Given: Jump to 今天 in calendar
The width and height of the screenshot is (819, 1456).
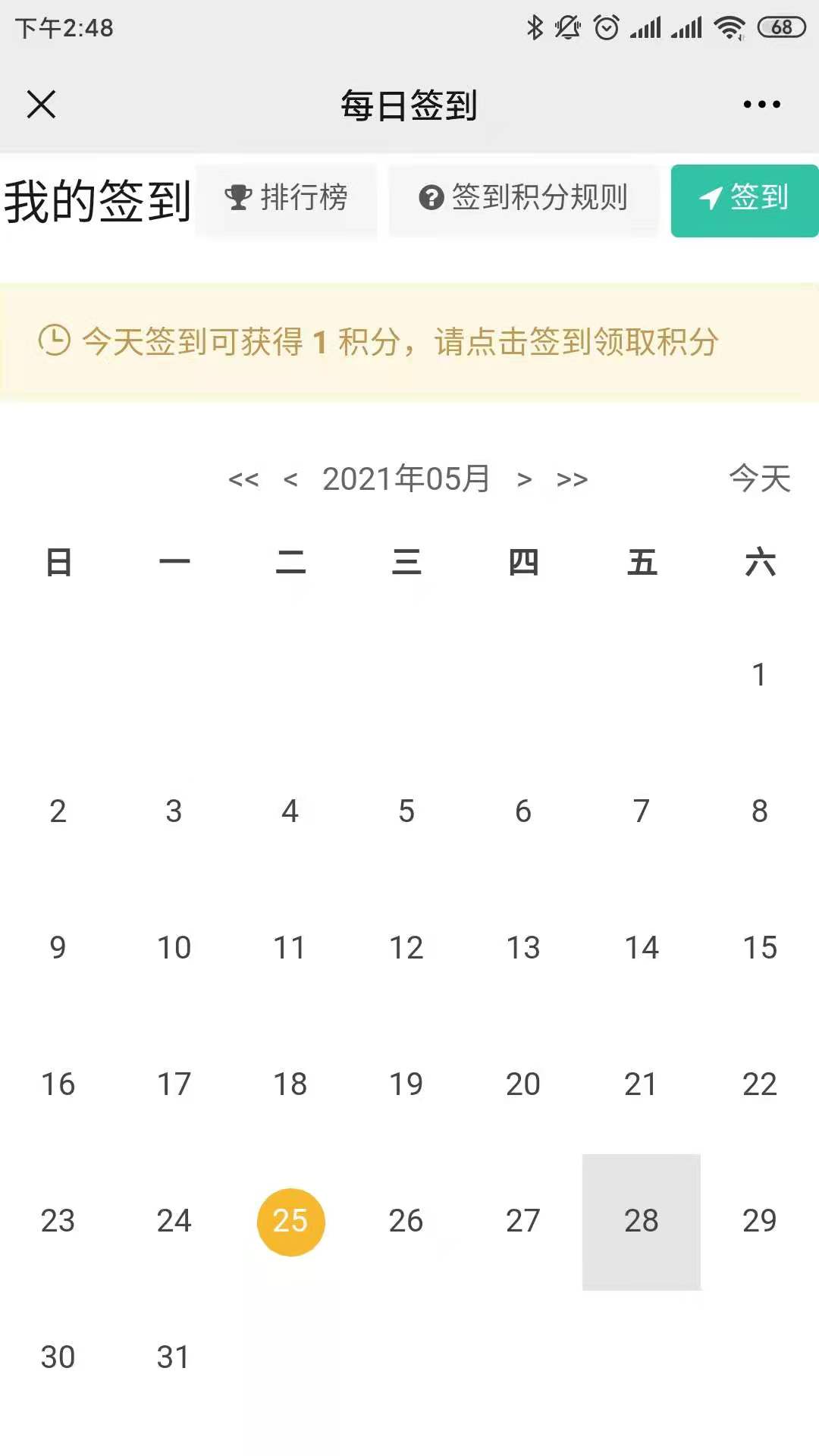Looking at the screenshot, I should 759,479.
